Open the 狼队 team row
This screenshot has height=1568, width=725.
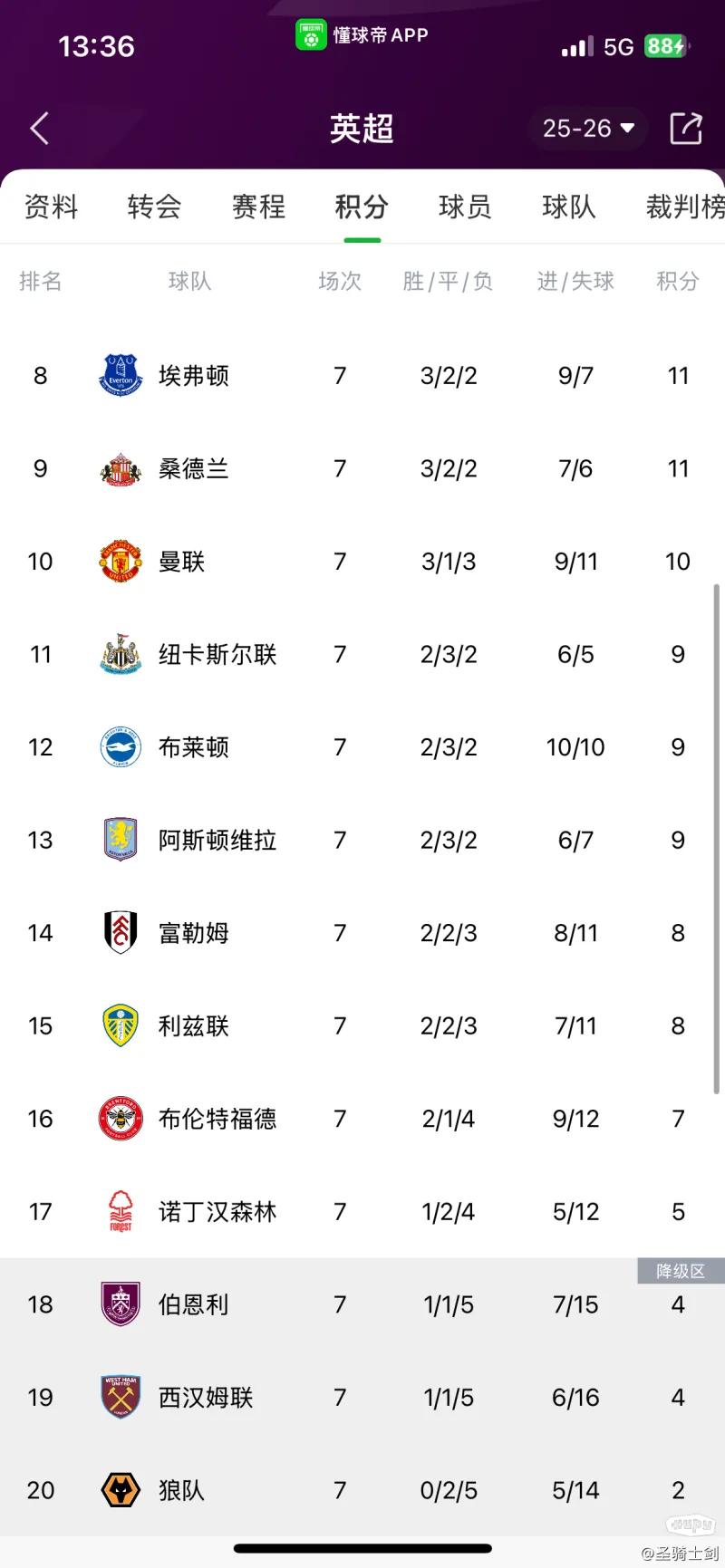pyautogui.click(x=182, y=1490)
